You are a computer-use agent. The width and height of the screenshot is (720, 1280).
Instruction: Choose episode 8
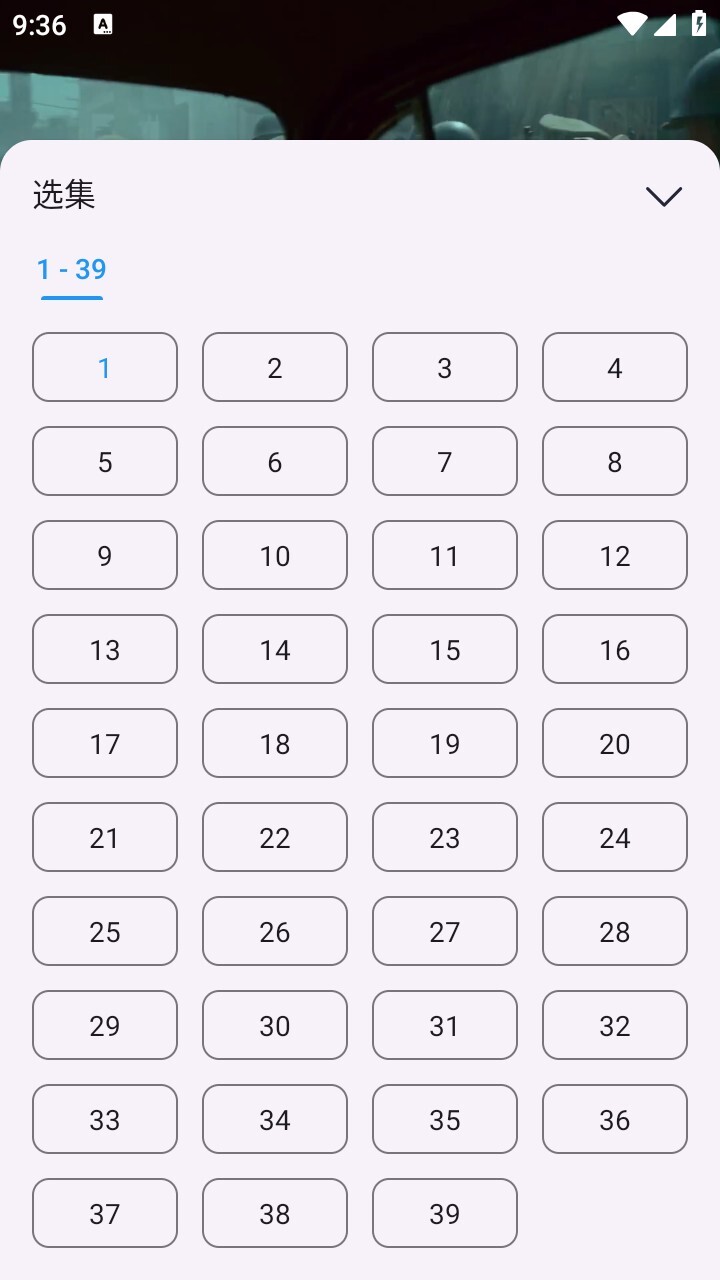pyautogui.click(x=615, y=461)
